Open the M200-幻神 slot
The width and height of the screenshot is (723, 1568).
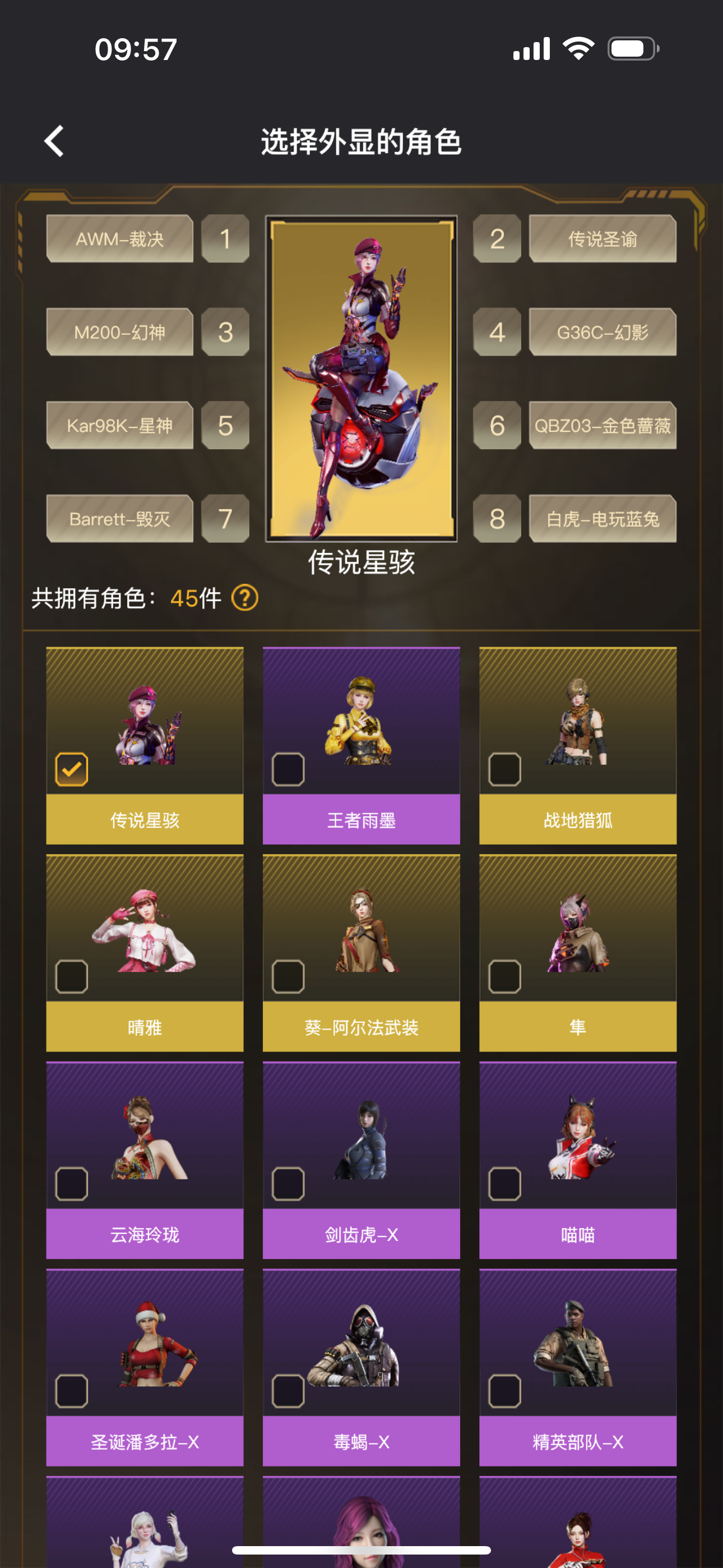pyautogui.click(x=120, y=332)
